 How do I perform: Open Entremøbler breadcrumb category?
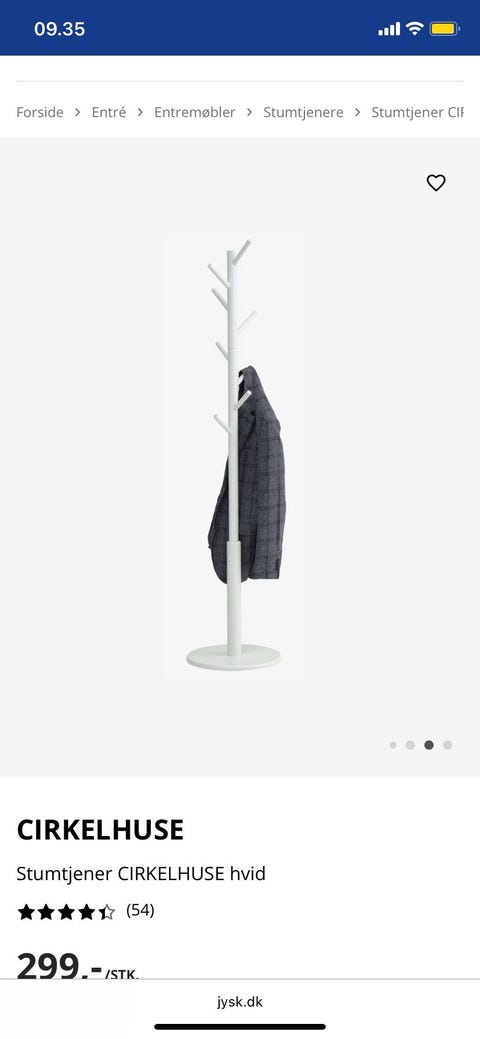[x=195, y=112]
